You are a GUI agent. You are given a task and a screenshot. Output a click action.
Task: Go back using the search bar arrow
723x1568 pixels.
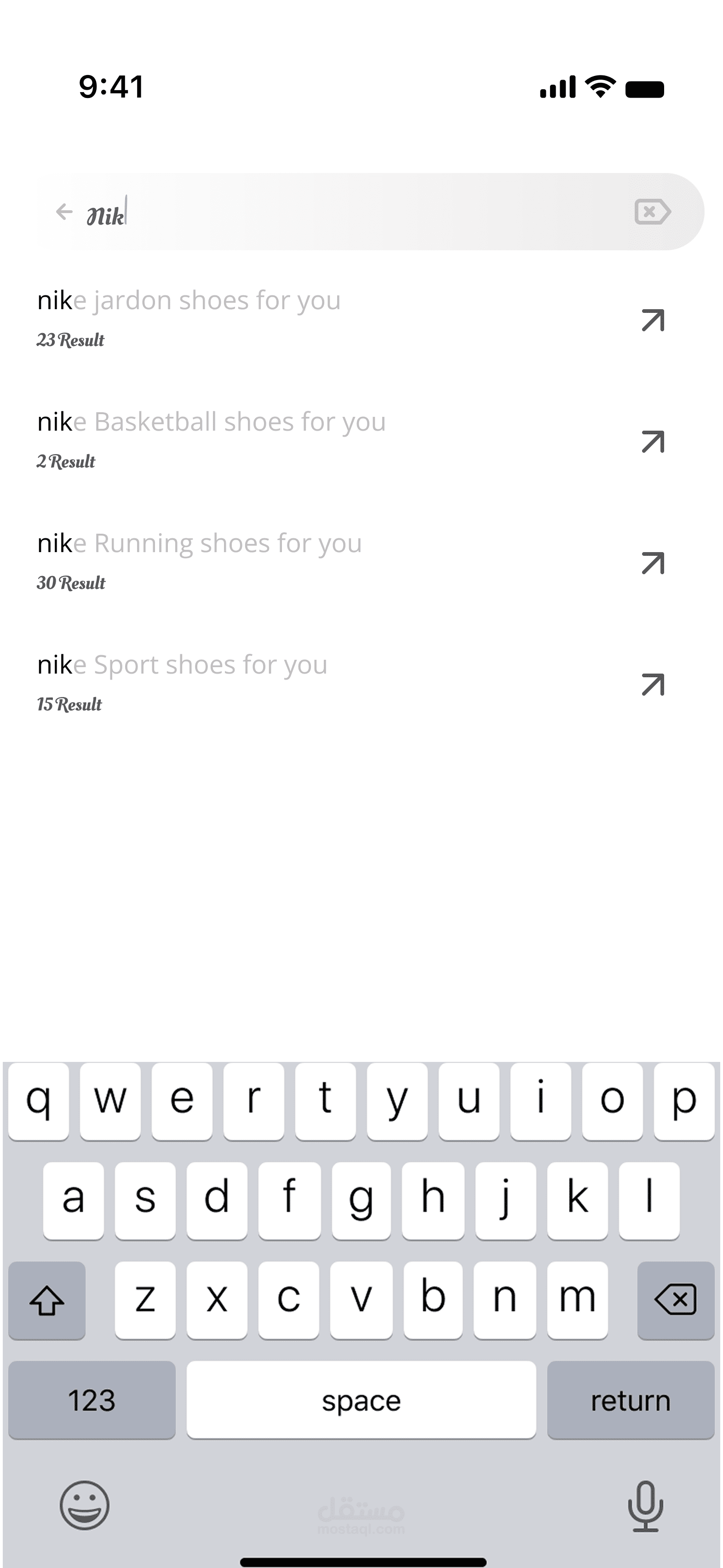pyautogui.click(x=64, y=212)
